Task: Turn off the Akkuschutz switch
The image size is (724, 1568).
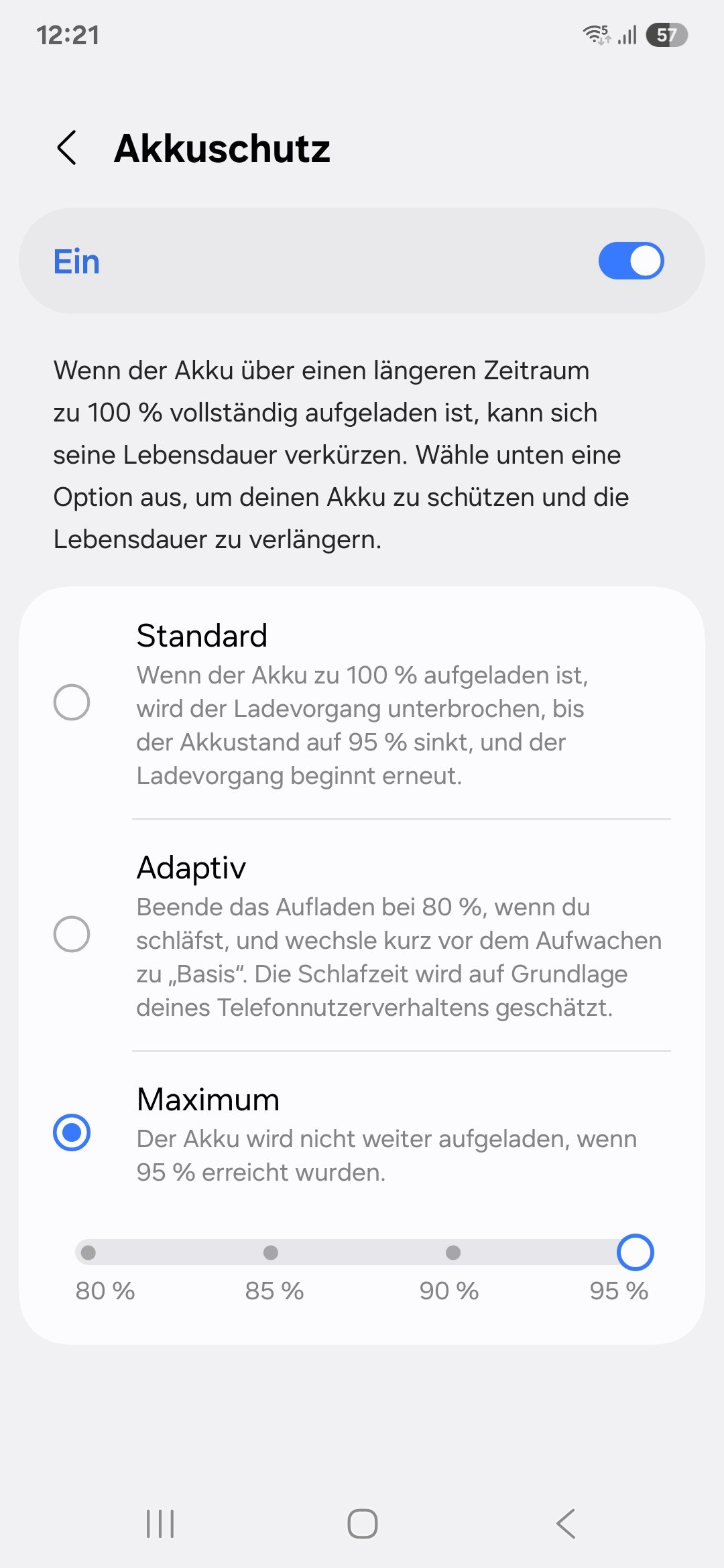Action: pos(630,261)
